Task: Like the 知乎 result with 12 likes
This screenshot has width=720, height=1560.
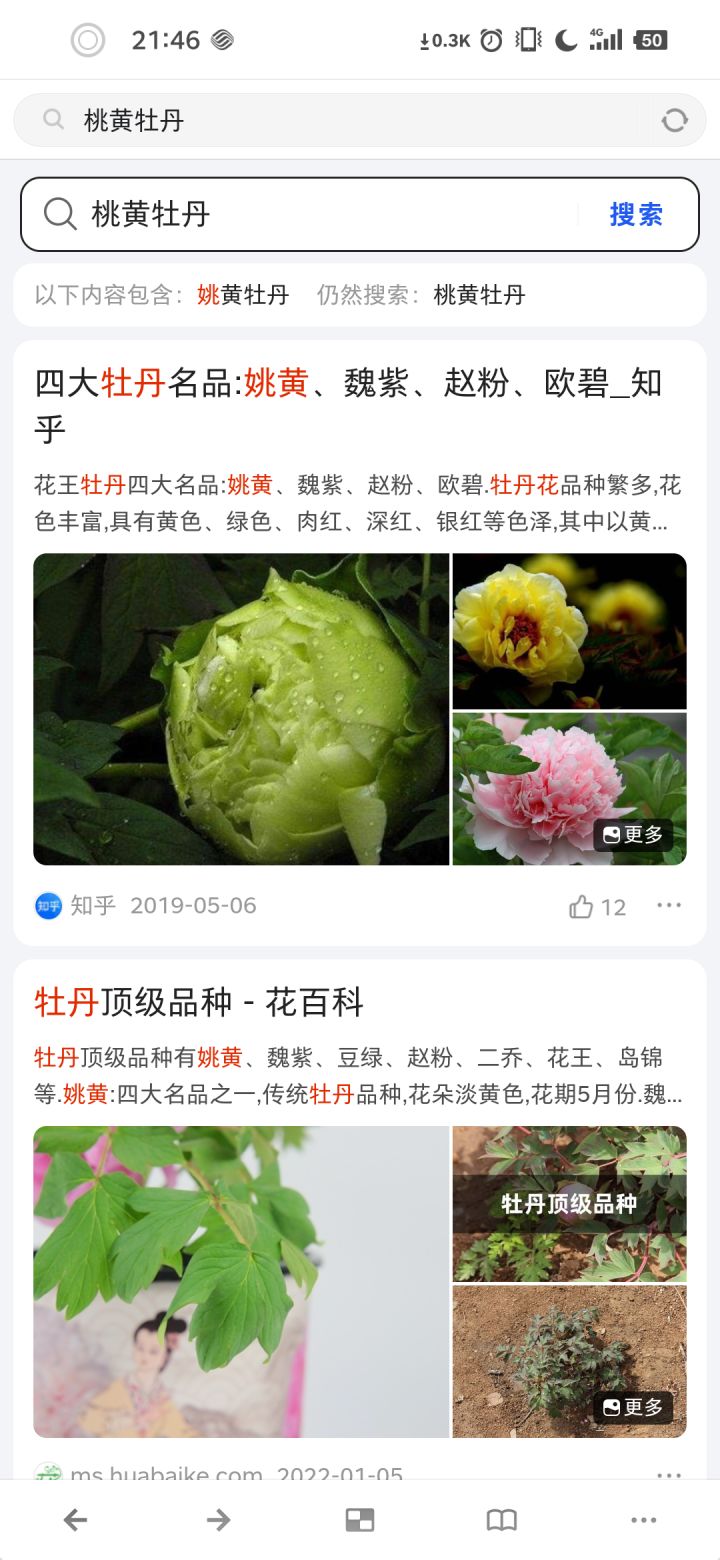Action: coord(597,907)
